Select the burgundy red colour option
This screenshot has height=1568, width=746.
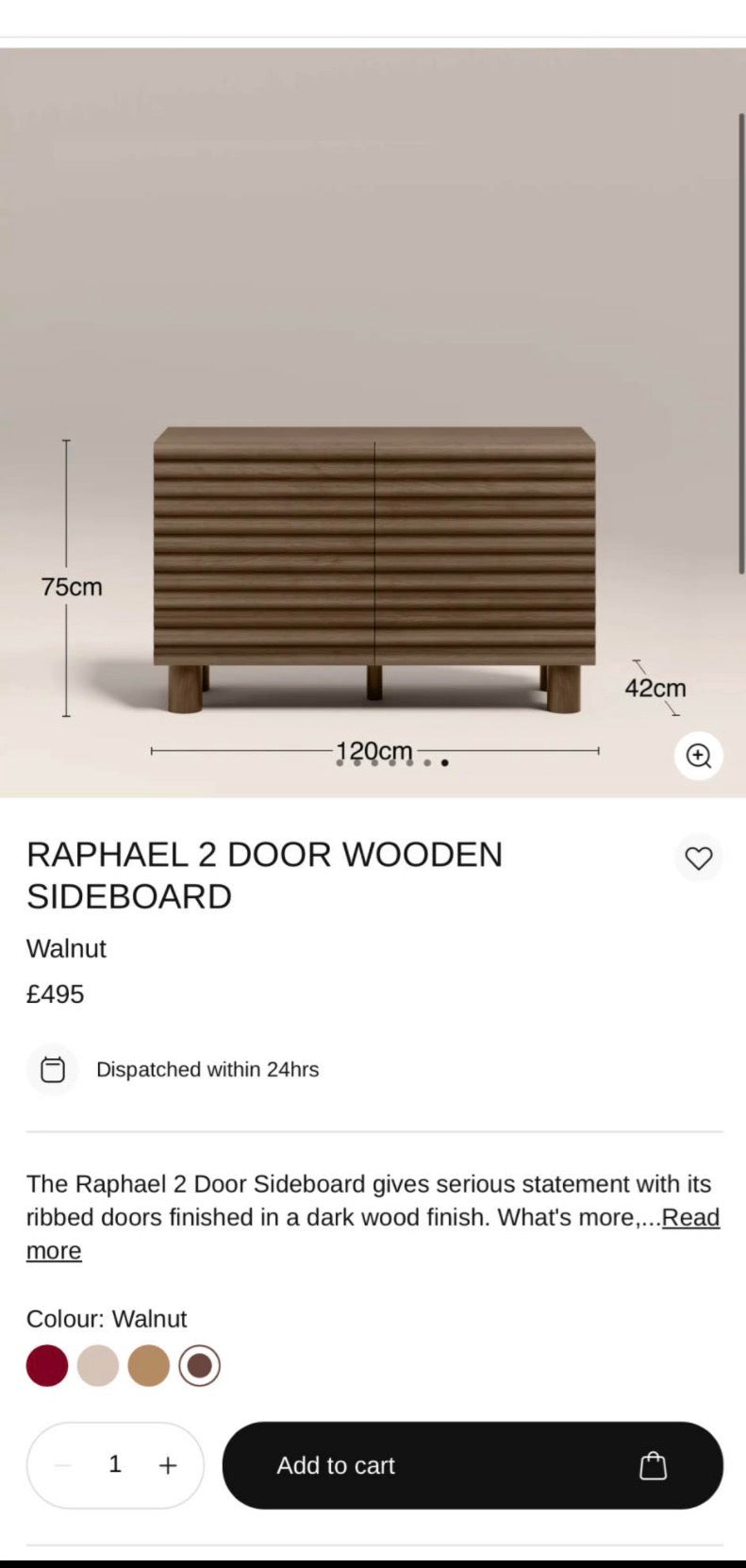pos(46,1364)
